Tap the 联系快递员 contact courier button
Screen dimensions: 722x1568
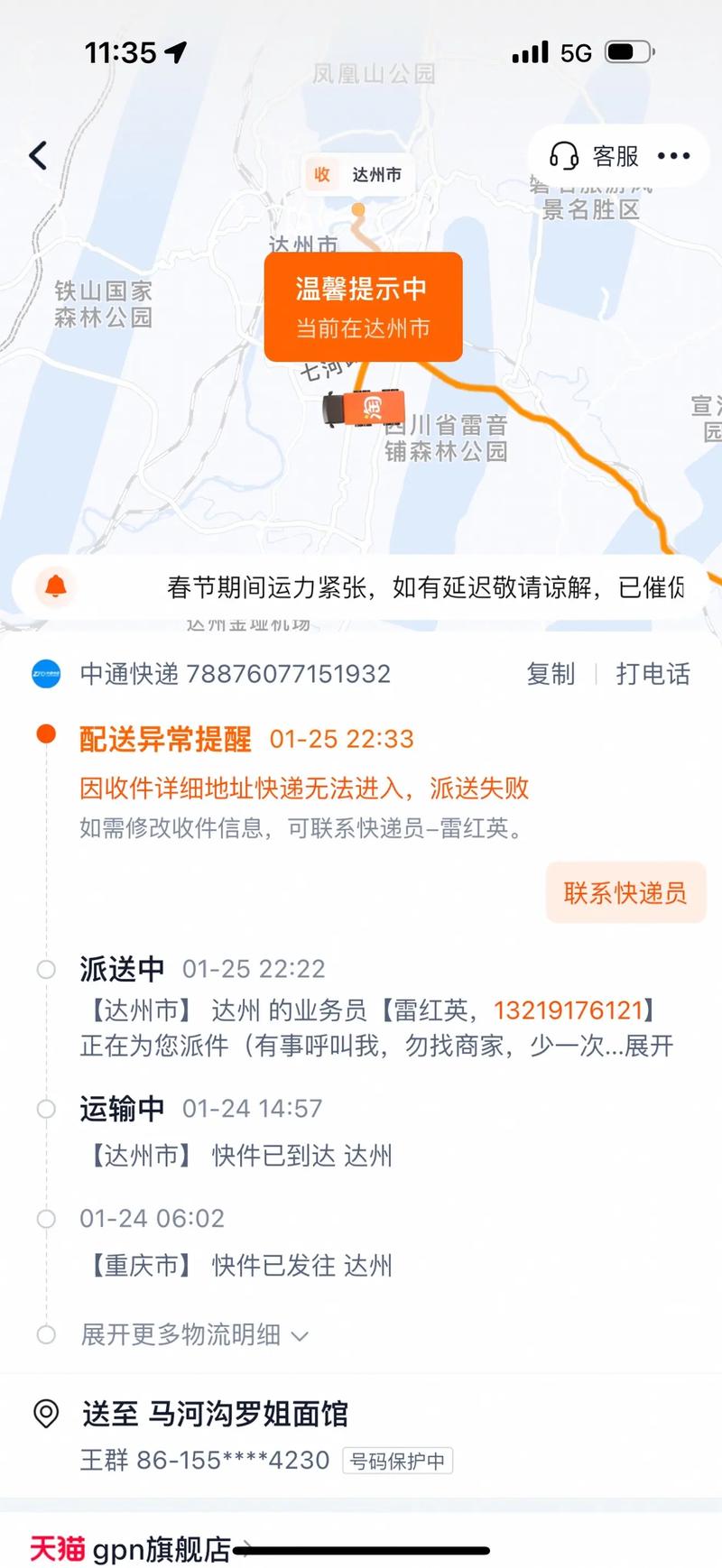coord(626,893)
